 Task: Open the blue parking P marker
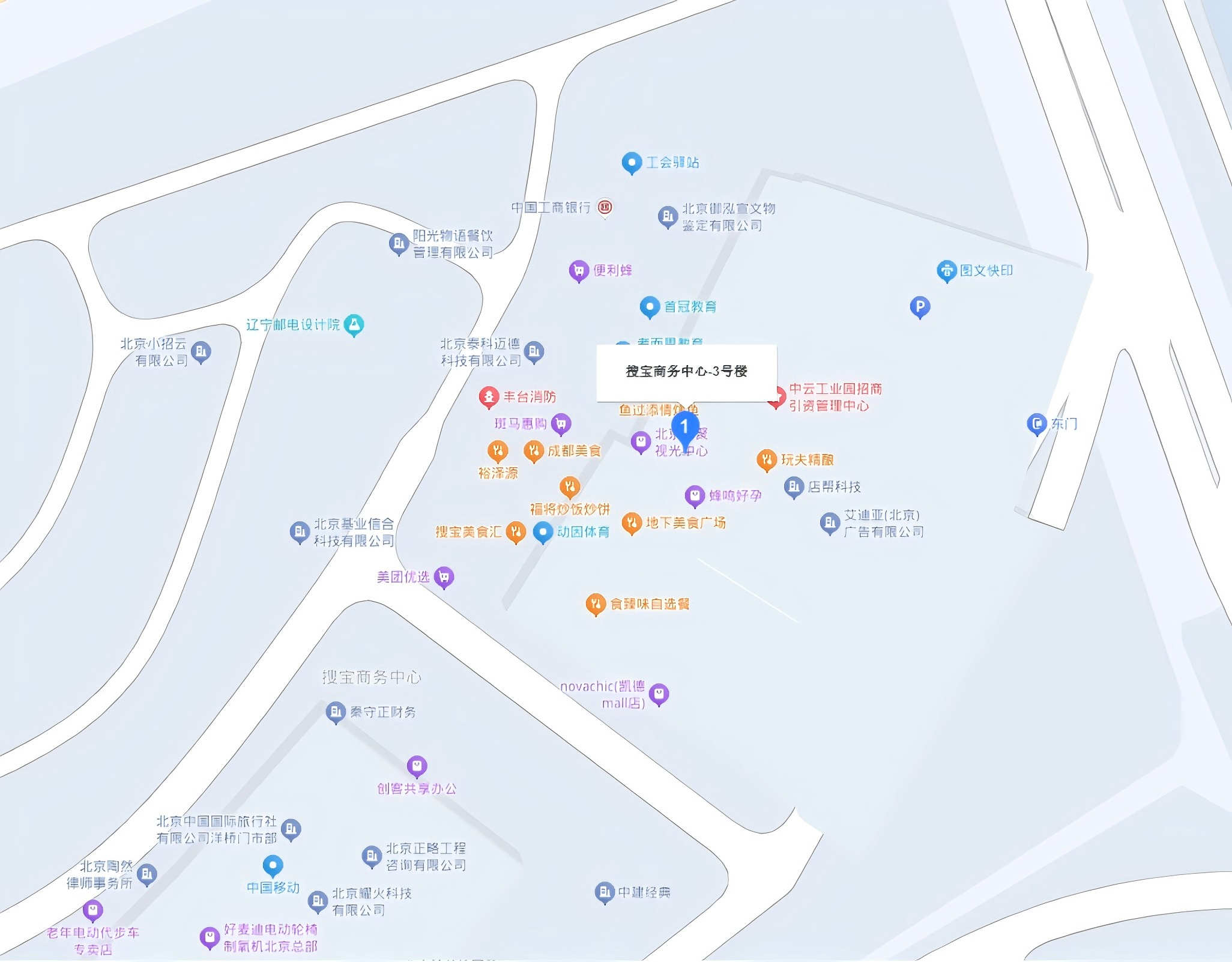point(920,307)
